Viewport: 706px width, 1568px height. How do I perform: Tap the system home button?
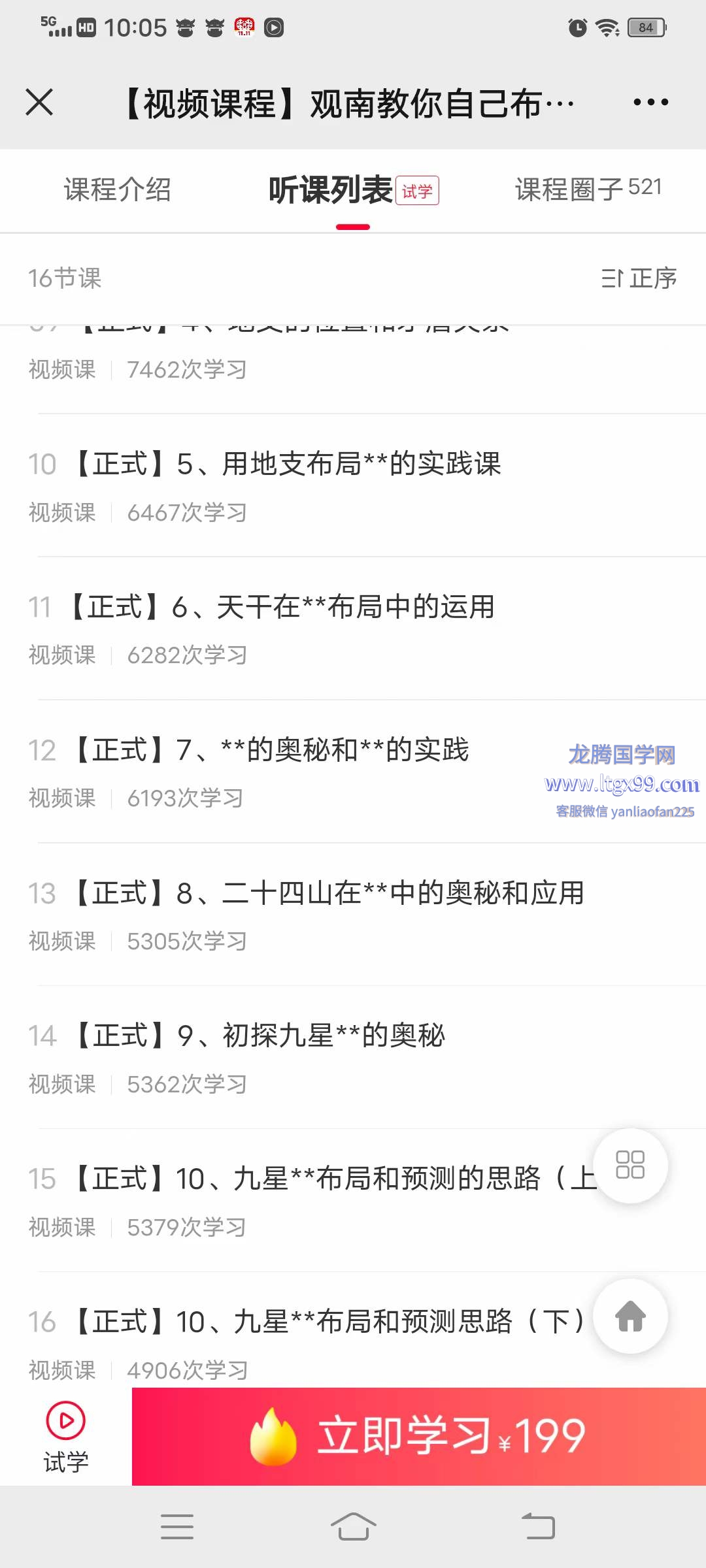[353, 1527]
